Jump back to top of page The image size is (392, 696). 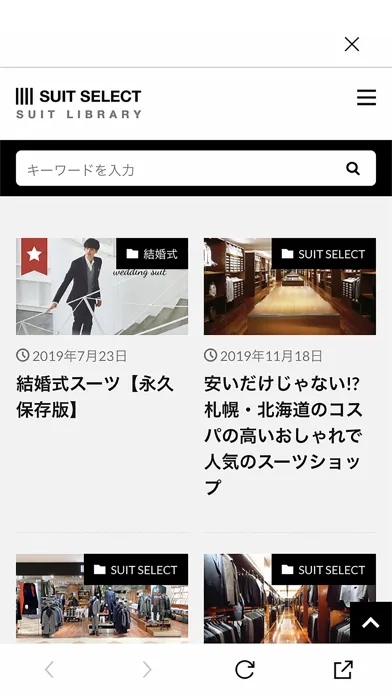point(371,623)
